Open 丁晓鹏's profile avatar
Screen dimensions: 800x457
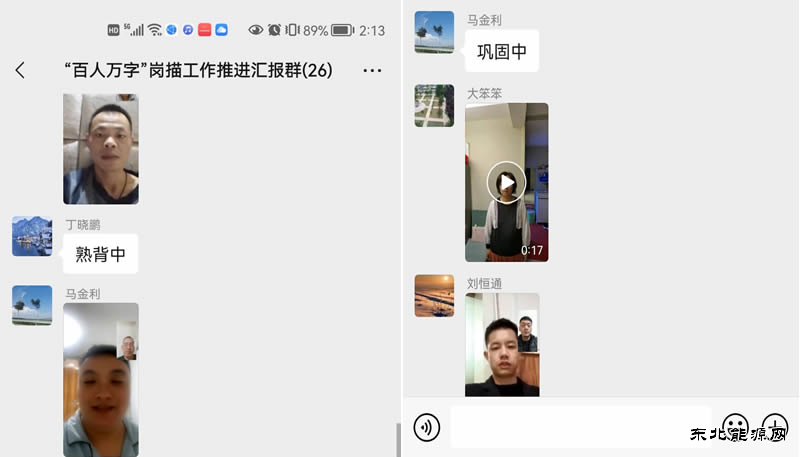tap(32, 236)
